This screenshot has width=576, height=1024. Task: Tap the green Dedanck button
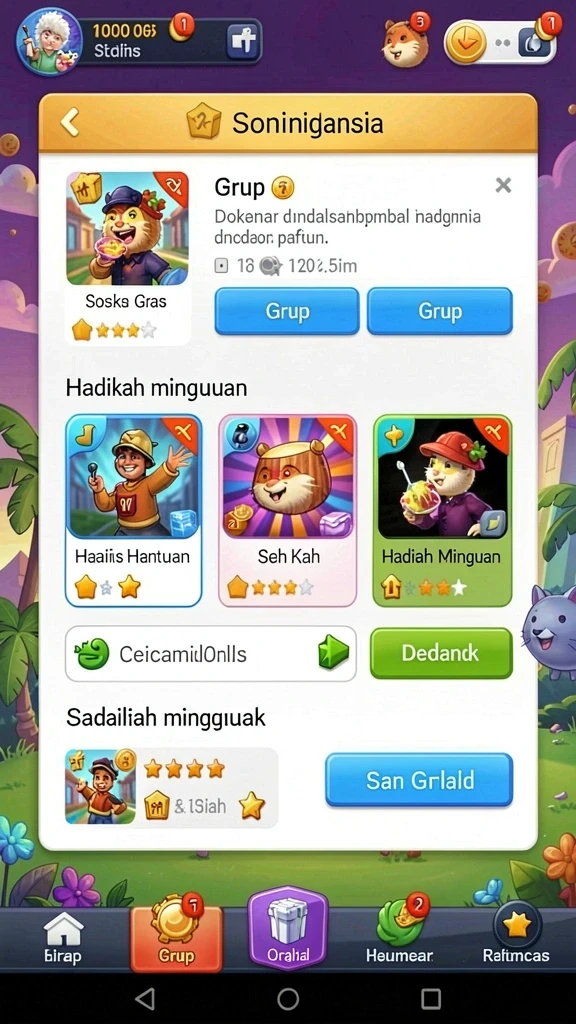coord(441,653)
